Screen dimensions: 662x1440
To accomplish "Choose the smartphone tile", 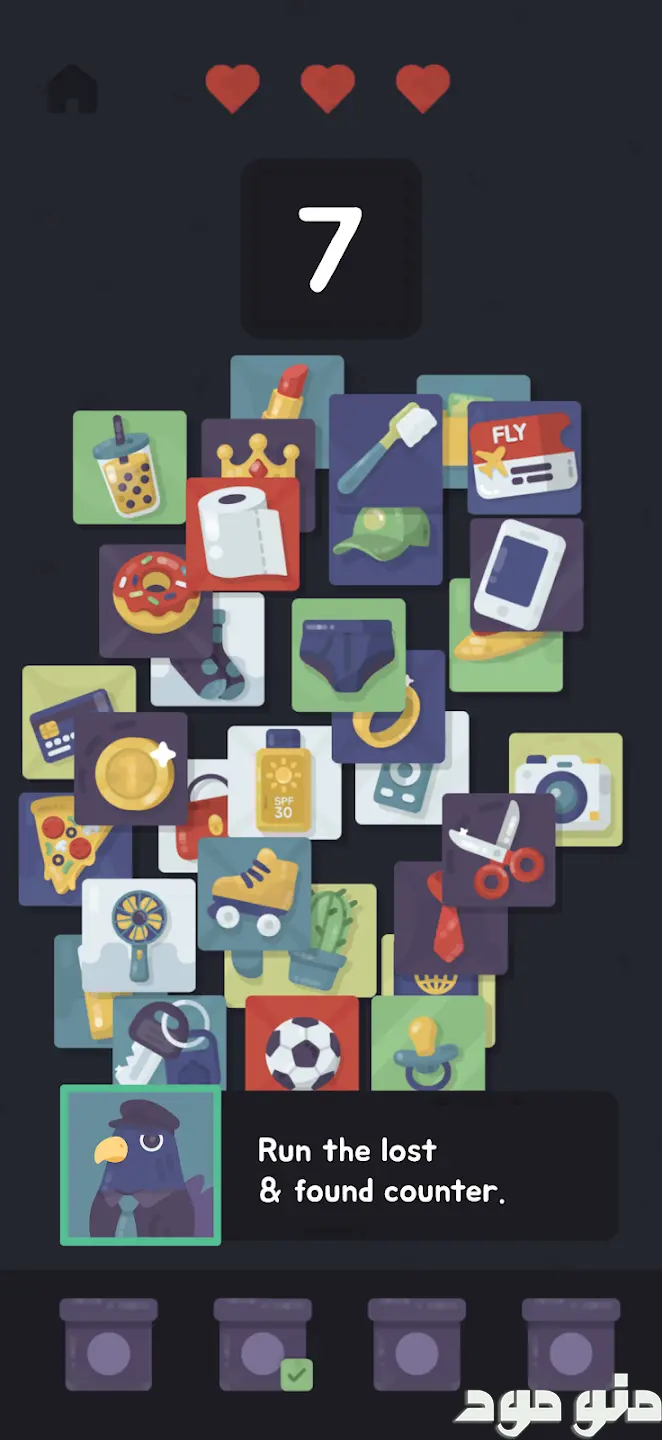I will tap(526, 574).
